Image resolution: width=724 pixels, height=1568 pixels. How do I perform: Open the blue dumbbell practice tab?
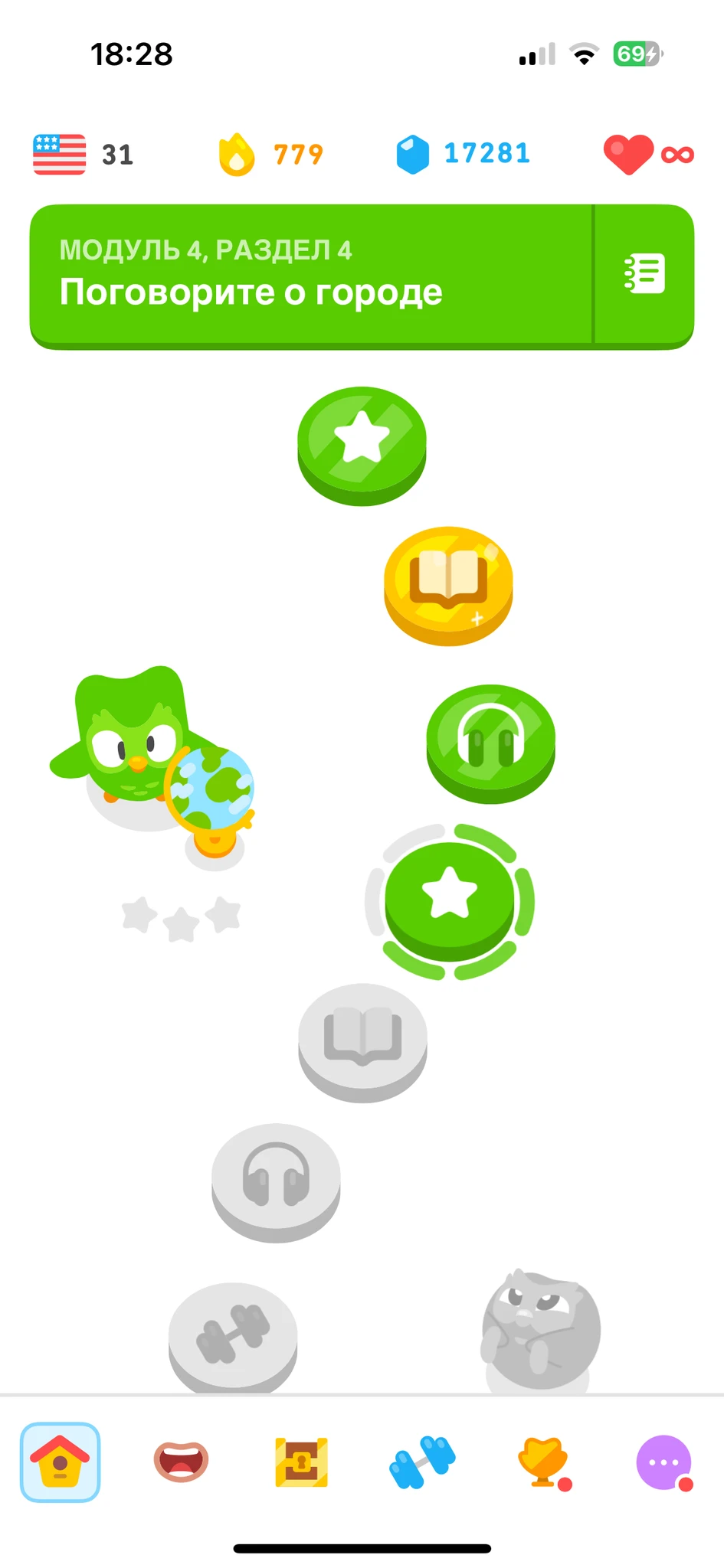coord(422,1462)
